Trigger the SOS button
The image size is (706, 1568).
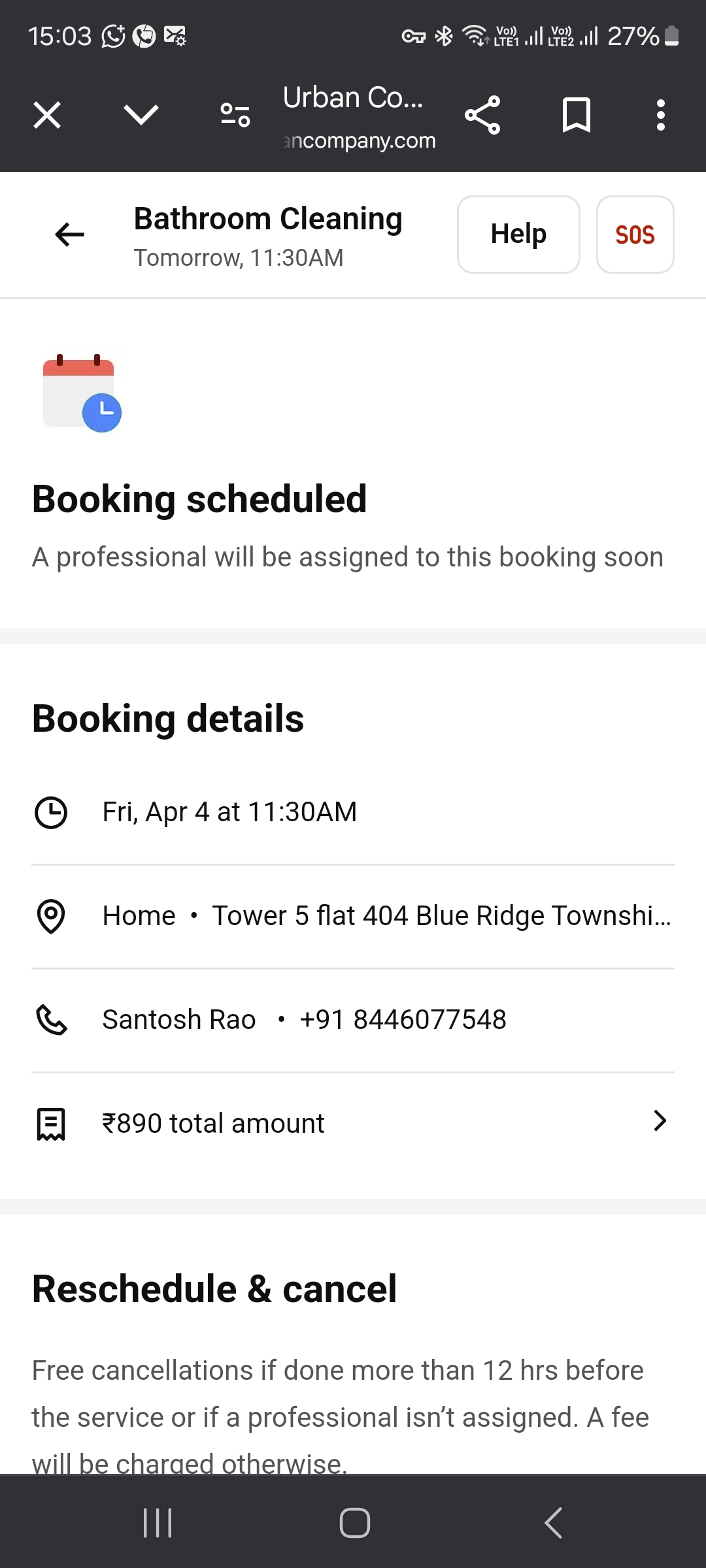[635, 235]
